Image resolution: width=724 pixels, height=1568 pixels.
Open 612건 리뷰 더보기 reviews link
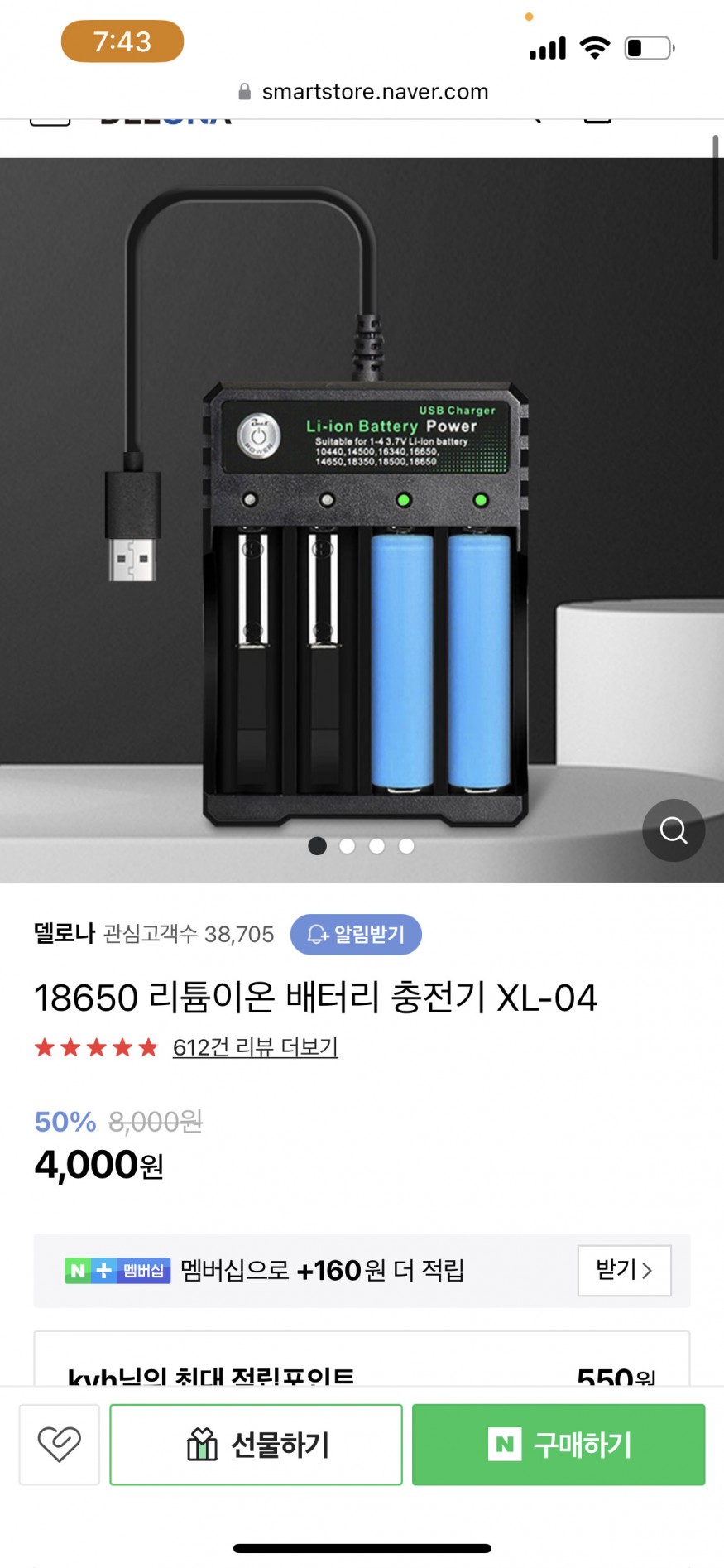[255, 1047]
